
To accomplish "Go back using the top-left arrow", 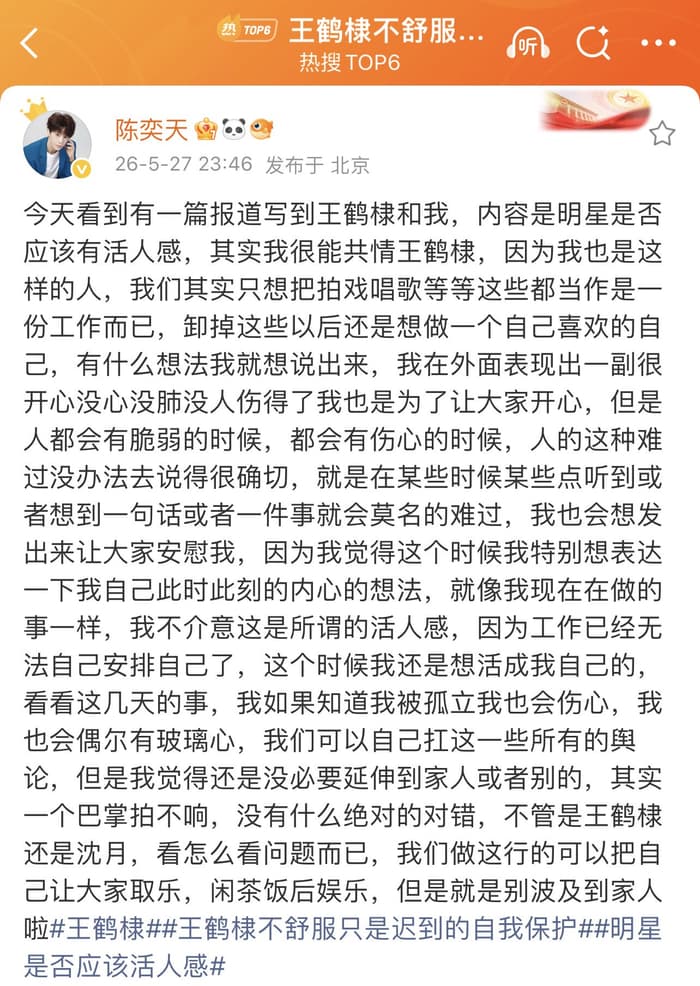I will point(30,43).
